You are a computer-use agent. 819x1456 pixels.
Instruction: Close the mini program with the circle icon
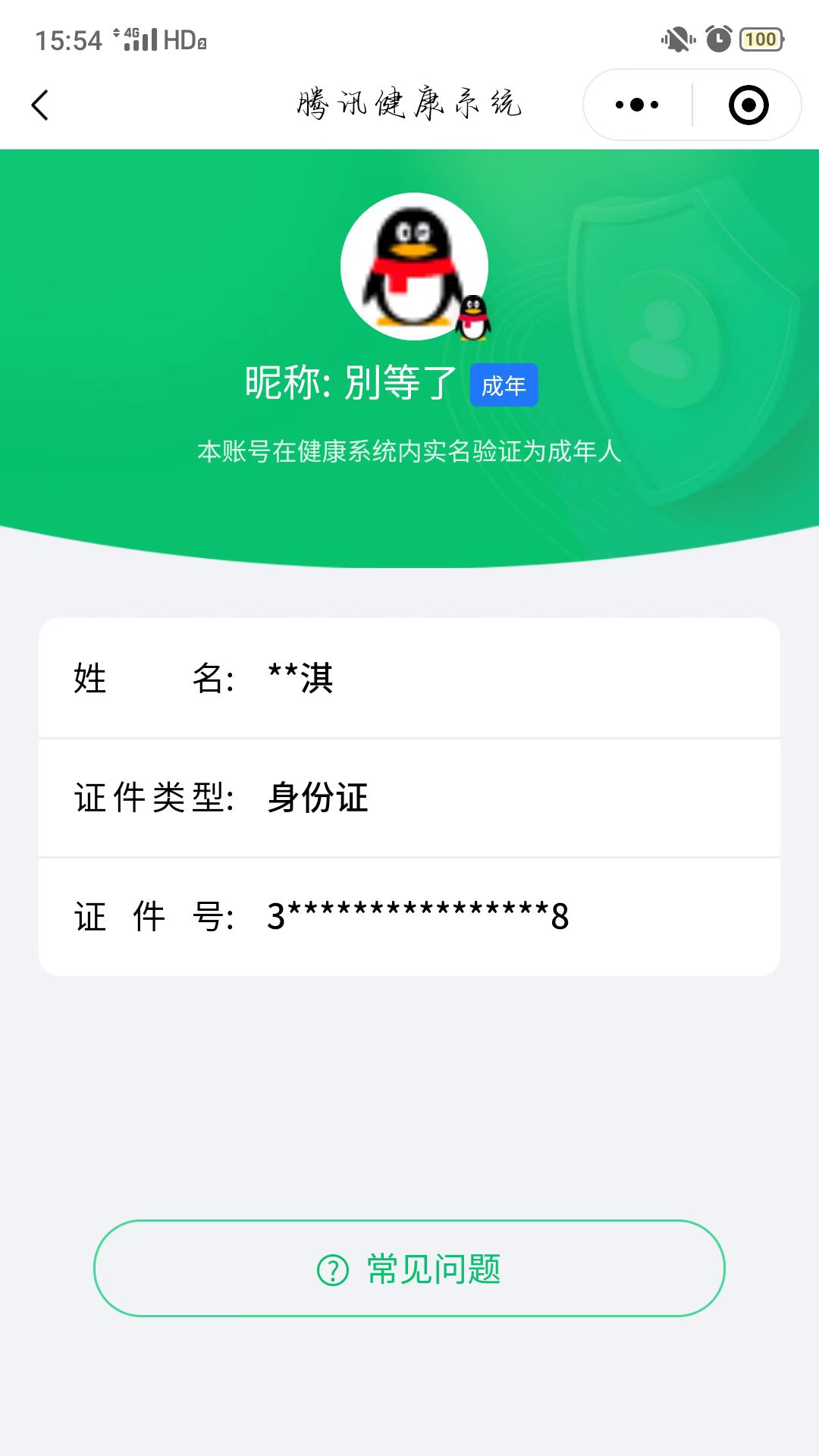748,105
